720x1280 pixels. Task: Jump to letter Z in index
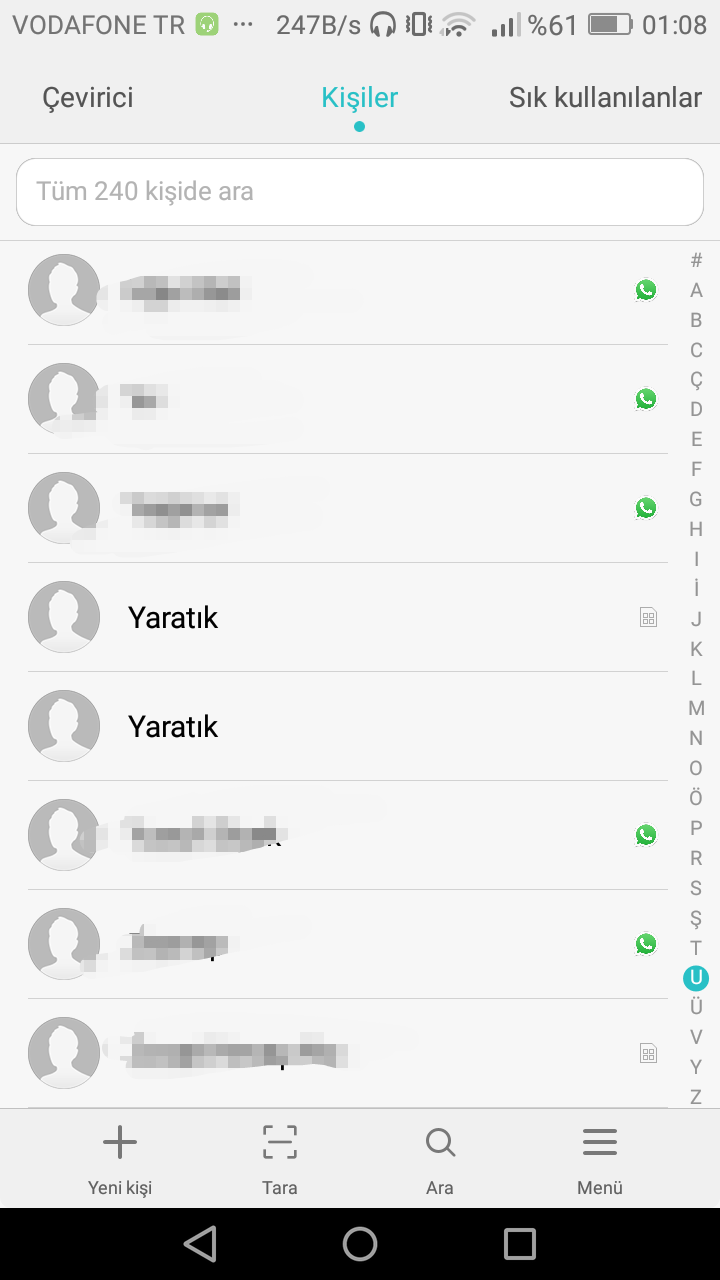pos(696,1097)
